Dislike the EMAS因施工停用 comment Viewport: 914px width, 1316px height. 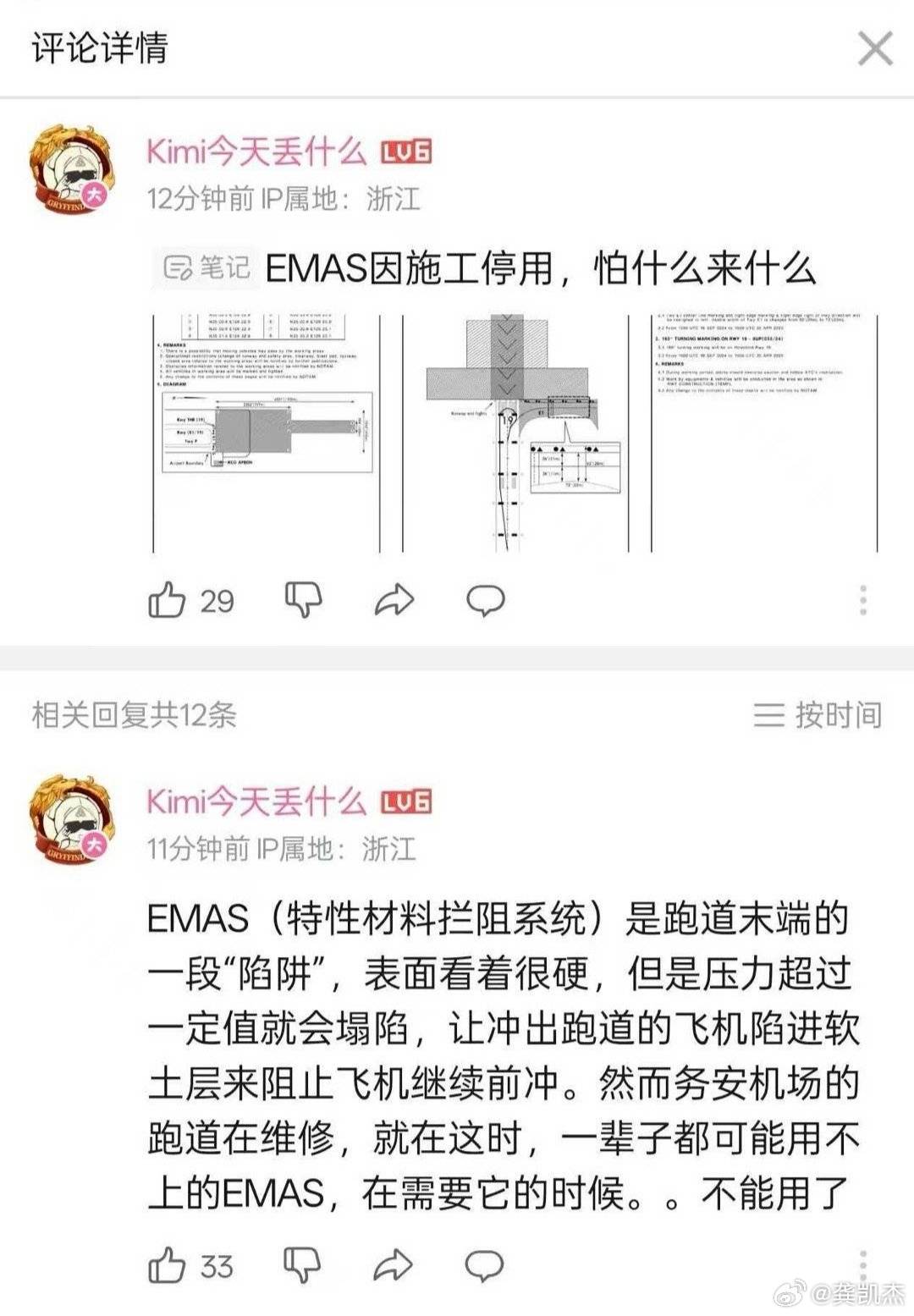[302, 600]
